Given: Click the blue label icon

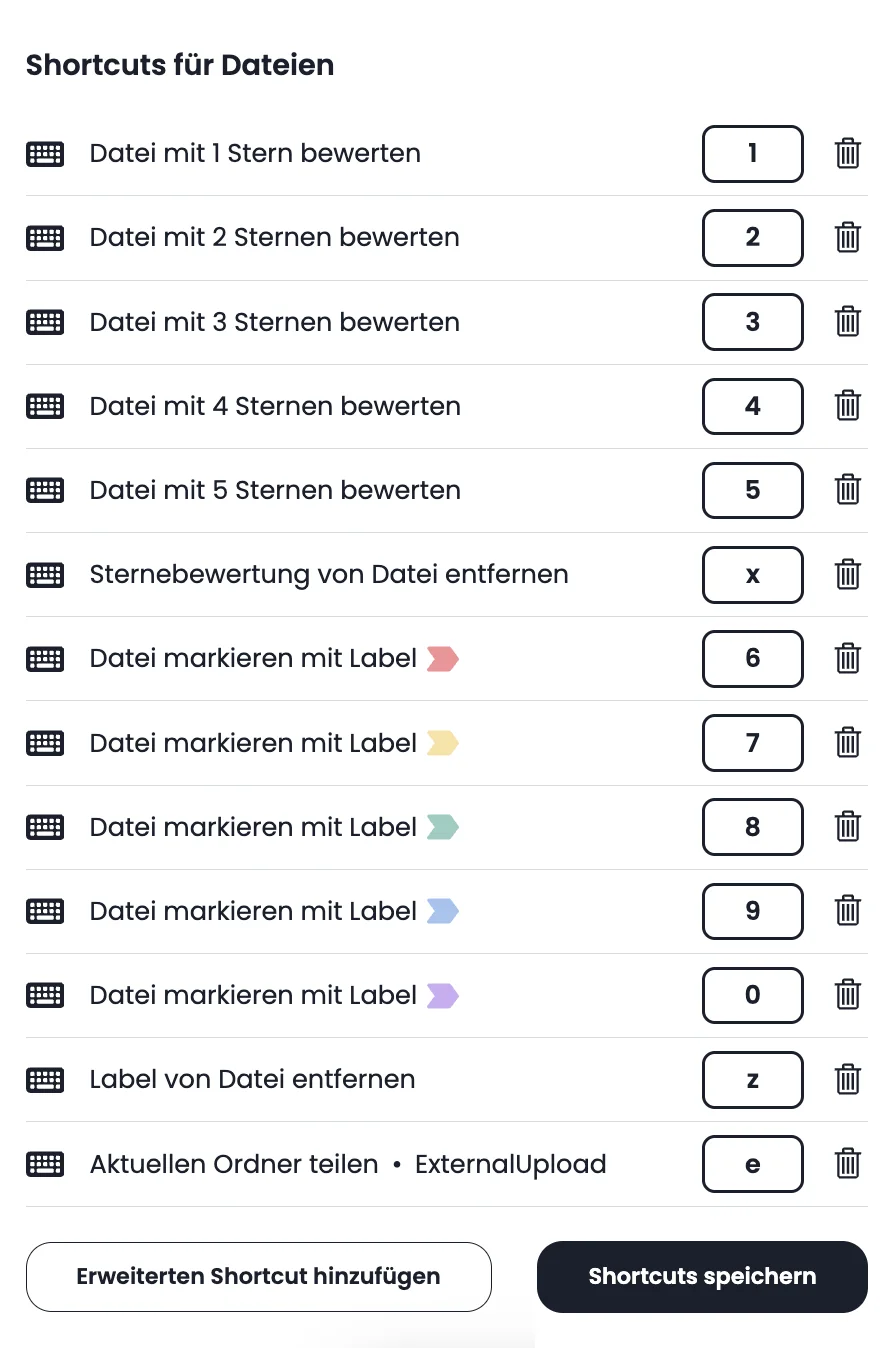Looking at the screenshot, I should pyautogui.click(x=444, y=911).
